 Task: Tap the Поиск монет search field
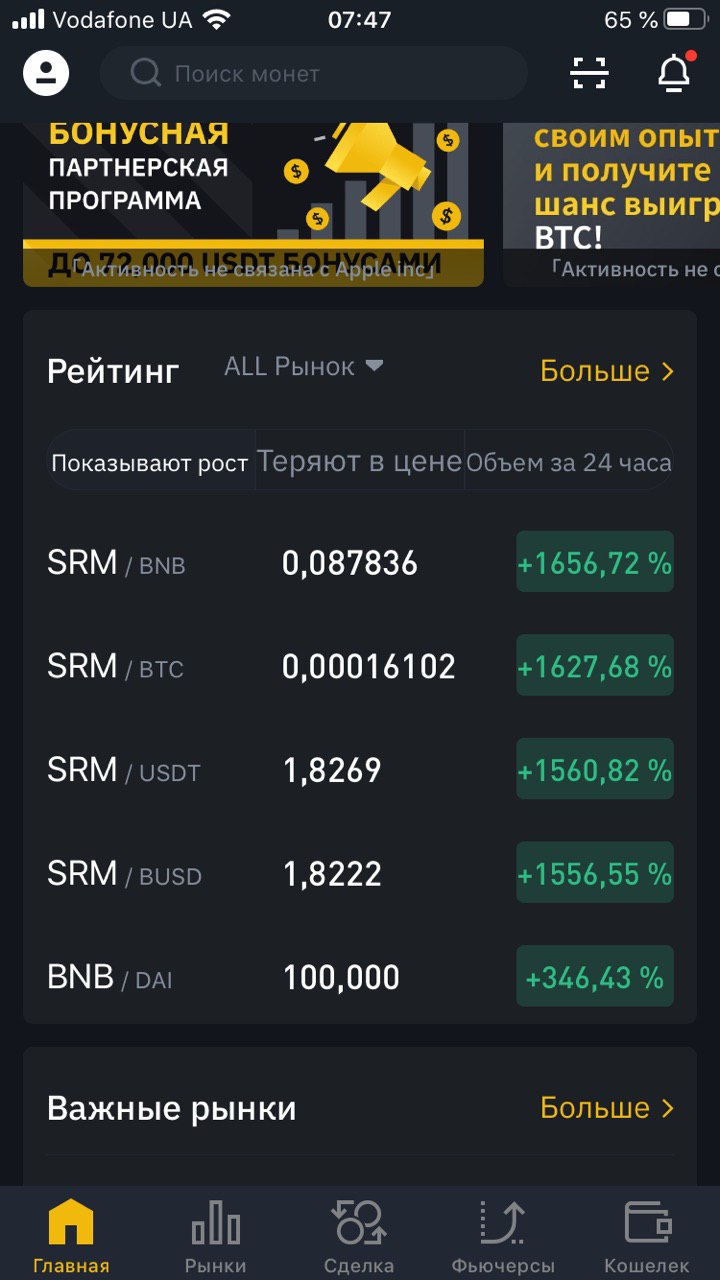pyautogui.click(x=313, y=73)
